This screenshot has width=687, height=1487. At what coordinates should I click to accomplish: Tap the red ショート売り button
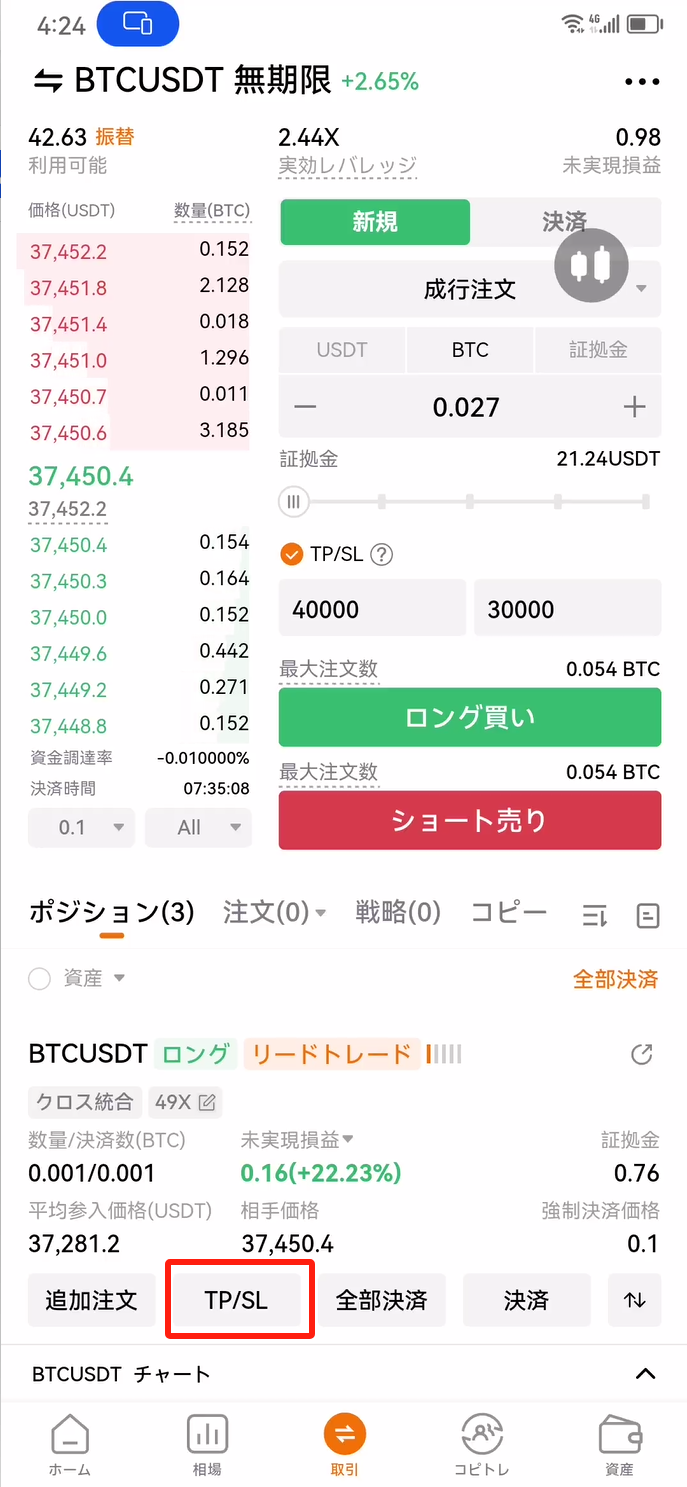[x=470, y=821]
